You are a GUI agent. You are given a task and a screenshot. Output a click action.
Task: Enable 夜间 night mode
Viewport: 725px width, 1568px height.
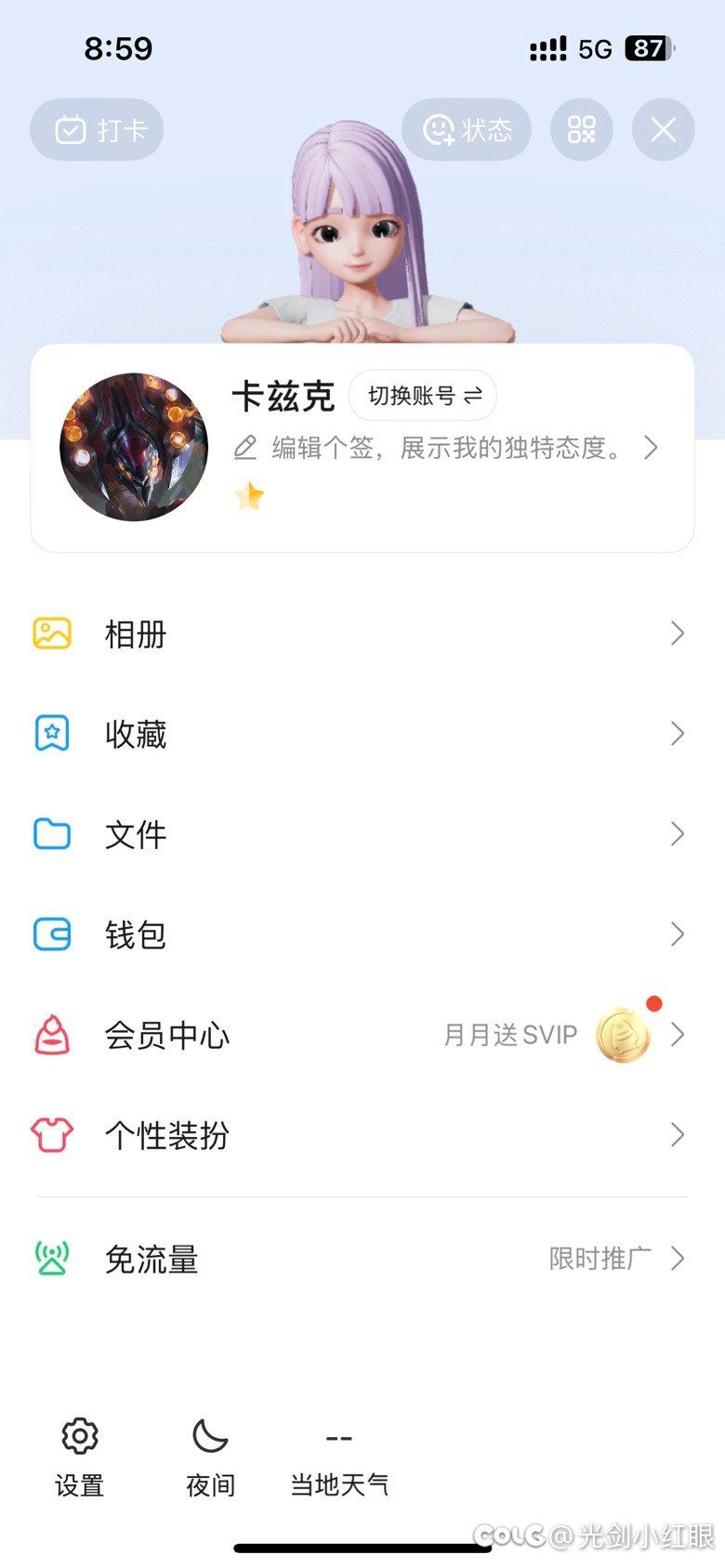(x=211, y=1457)
